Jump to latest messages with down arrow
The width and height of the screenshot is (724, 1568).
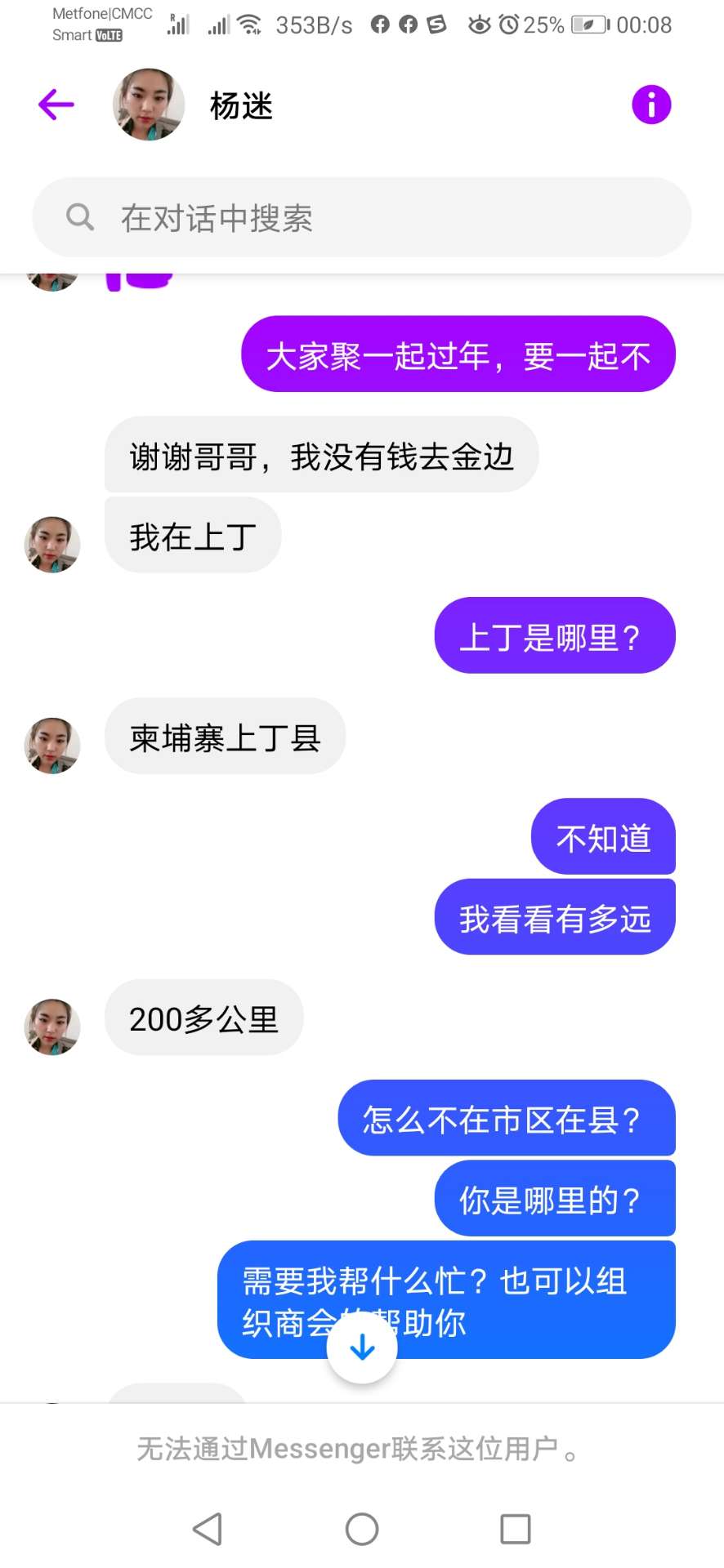(362, 1347)
